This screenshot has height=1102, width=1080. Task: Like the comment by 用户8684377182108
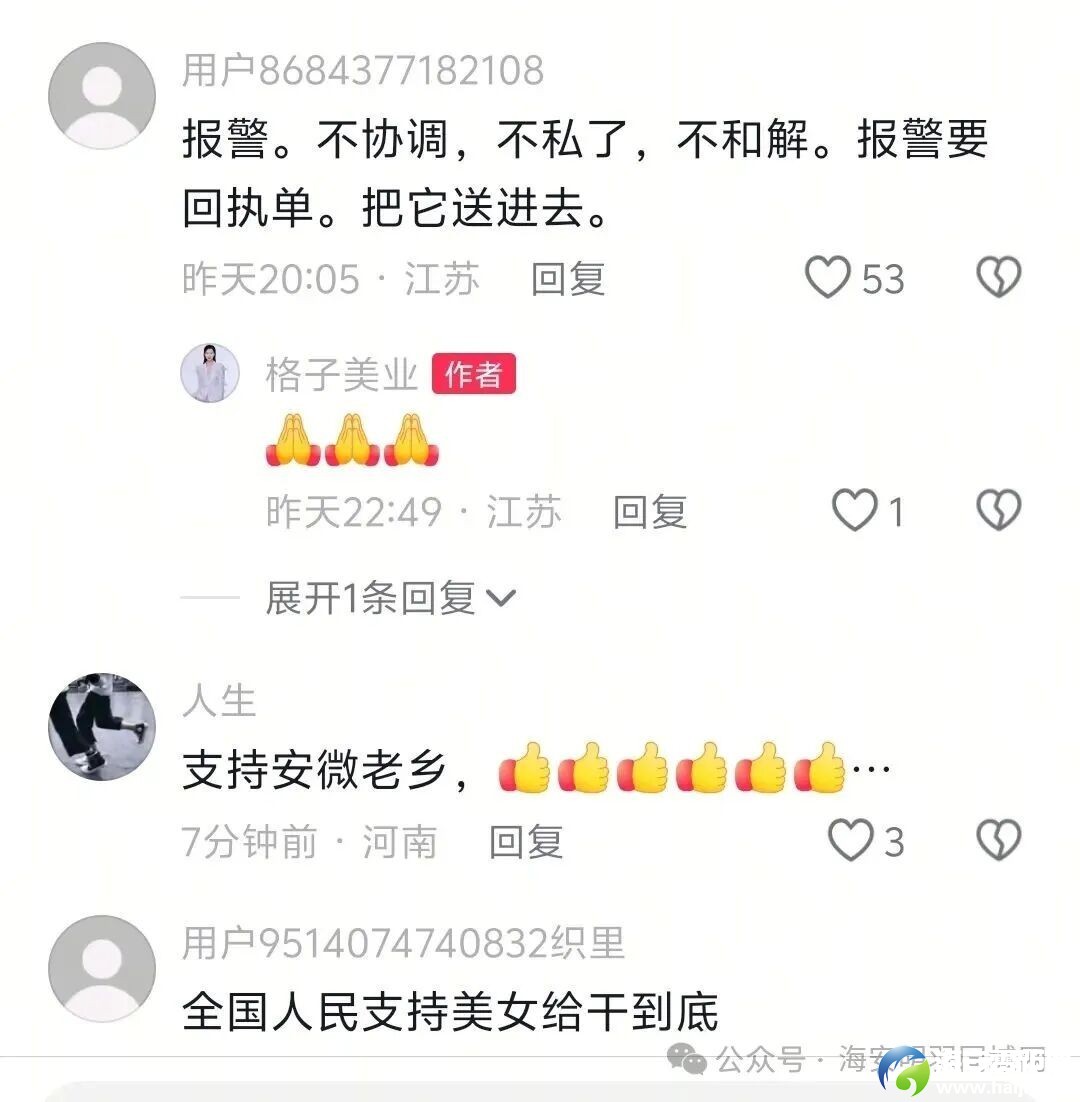(x=829, y=278)
